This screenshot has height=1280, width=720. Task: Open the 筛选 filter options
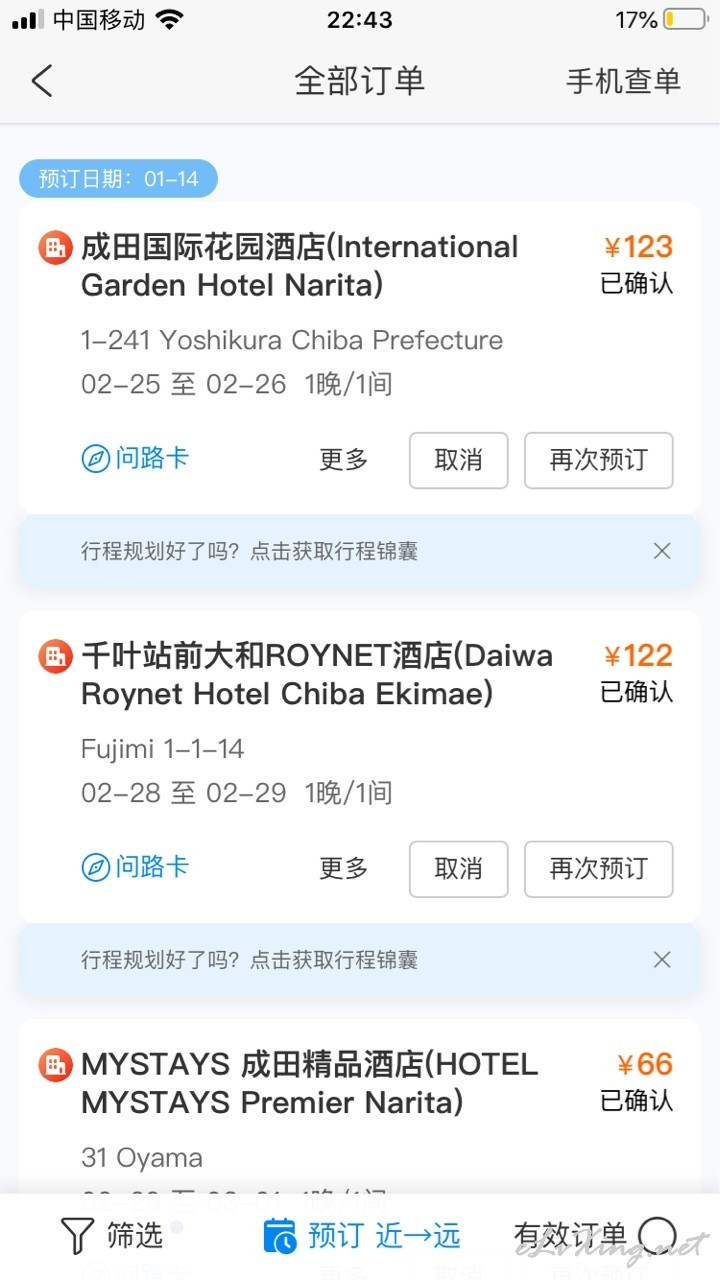111,1236
